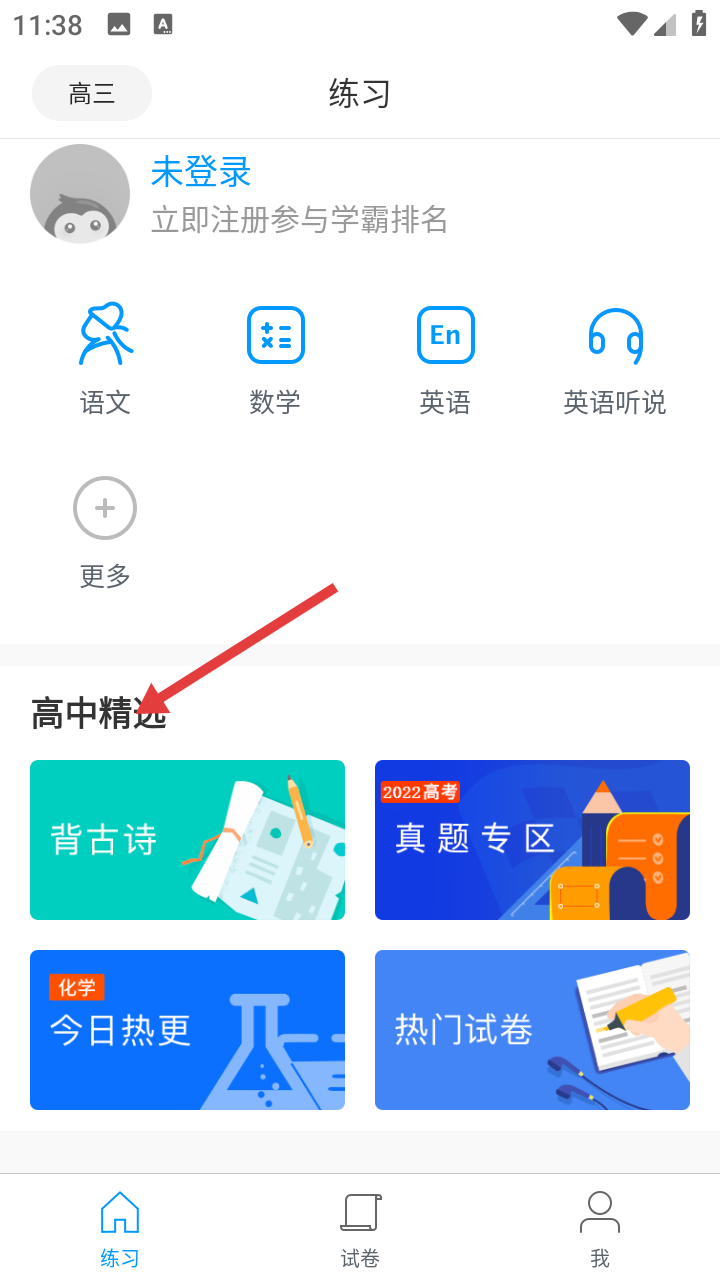Screen dimensions: 720x1280
Task: Open the 今日热更 chemistry card
Action: [x=187, y=1030]
